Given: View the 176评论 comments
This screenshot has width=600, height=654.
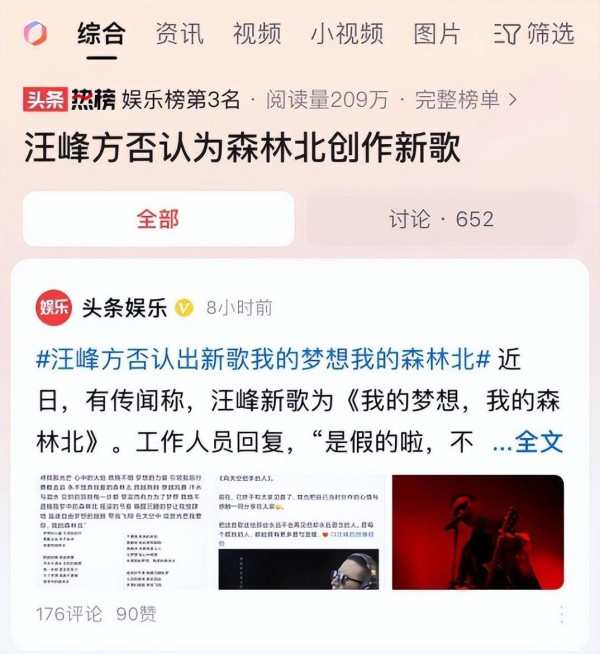Looking at the screenshot, I should point(69,614).
